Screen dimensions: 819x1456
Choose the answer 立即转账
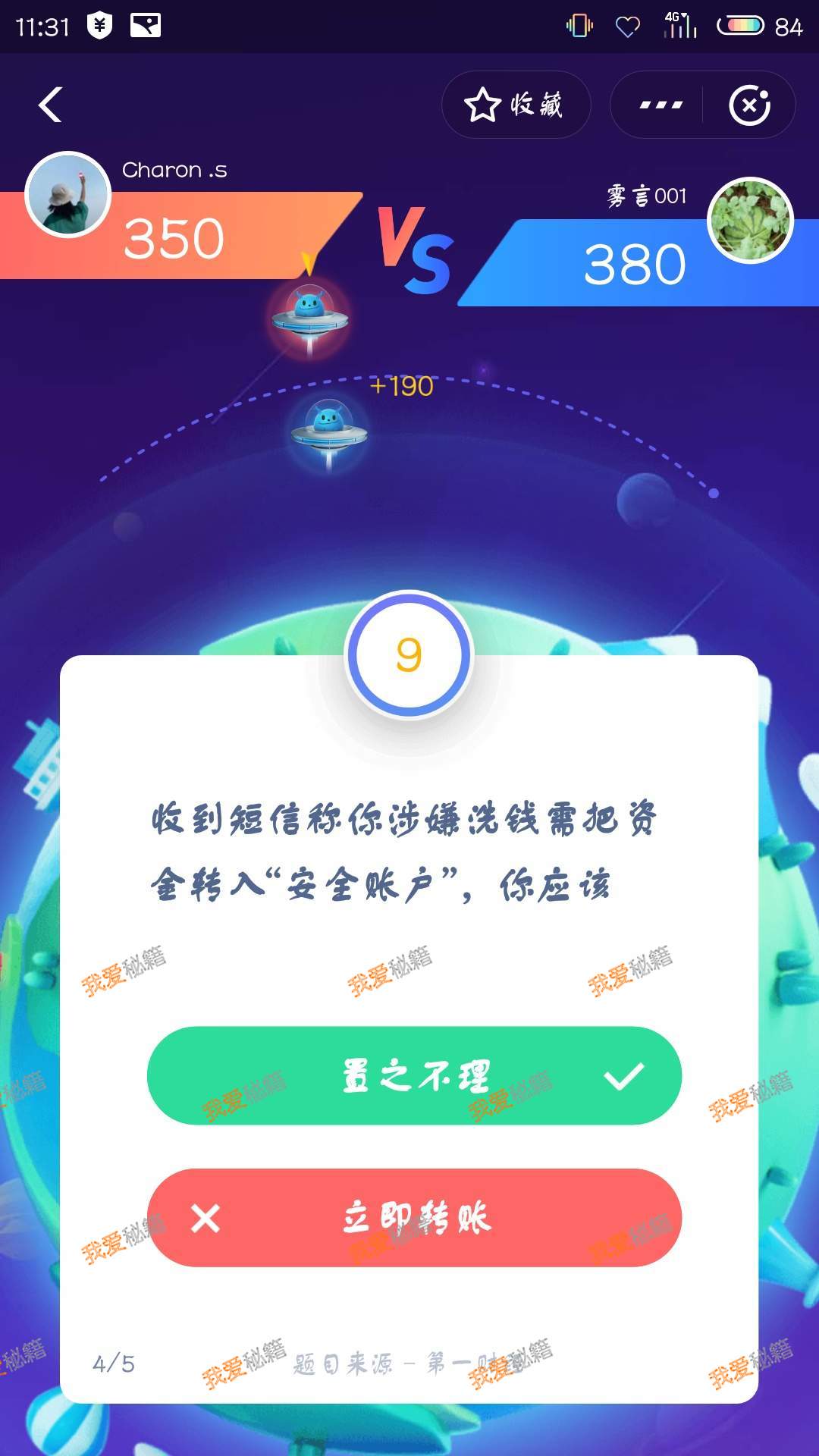[414, 1218]
